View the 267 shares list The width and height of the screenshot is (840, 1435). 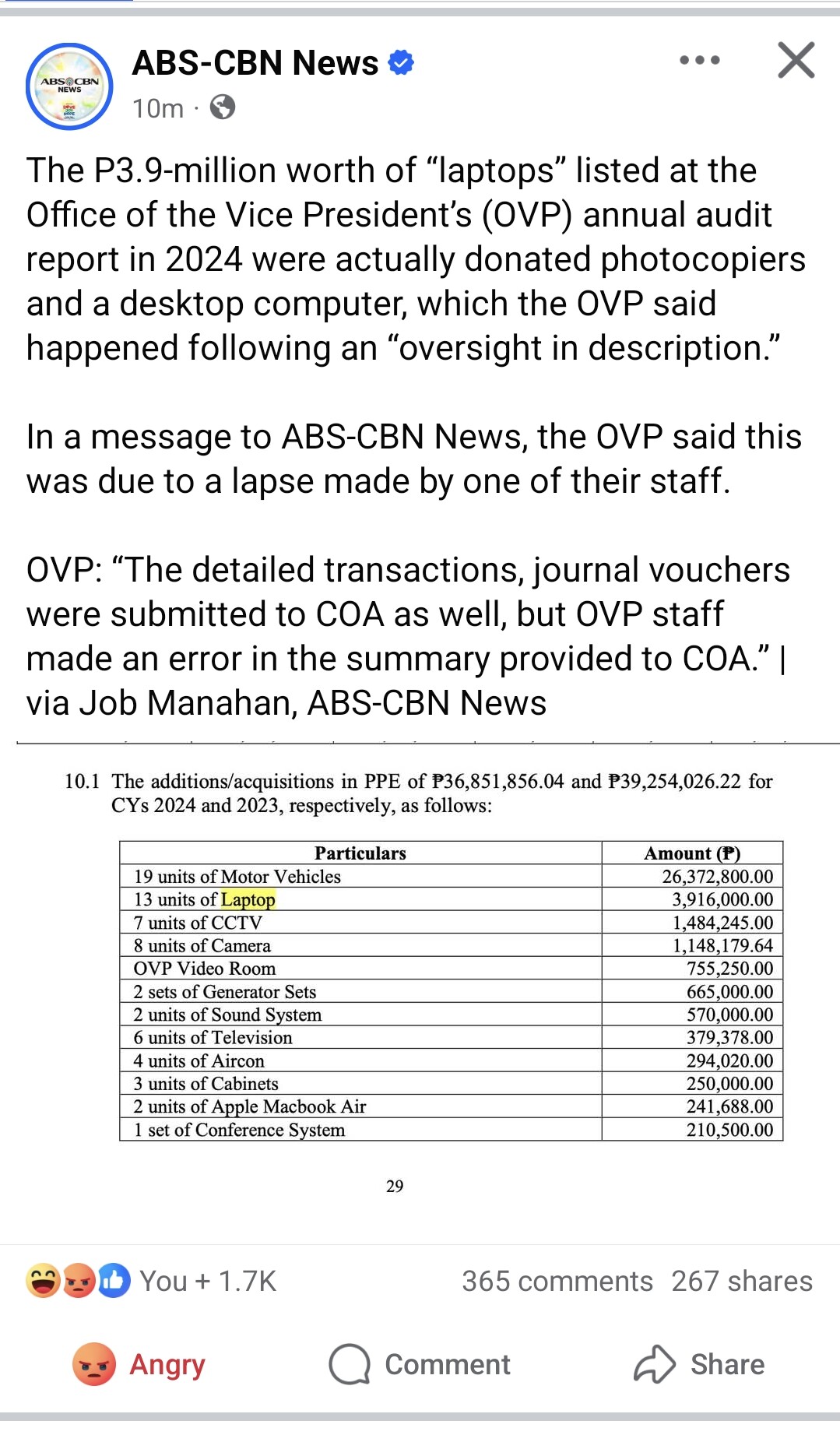(x=741, y=1282)
